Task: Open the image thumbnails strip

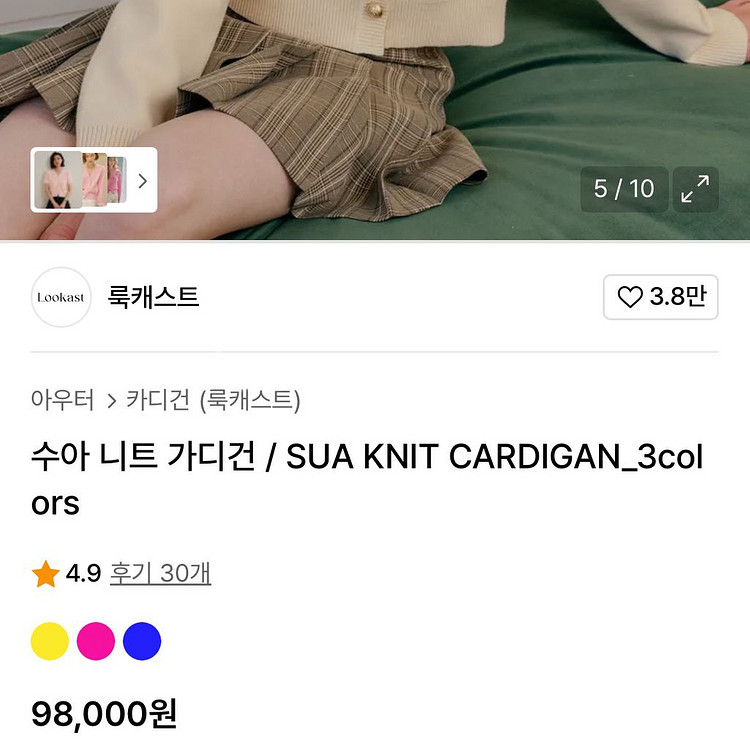Action: pos(94,180)
